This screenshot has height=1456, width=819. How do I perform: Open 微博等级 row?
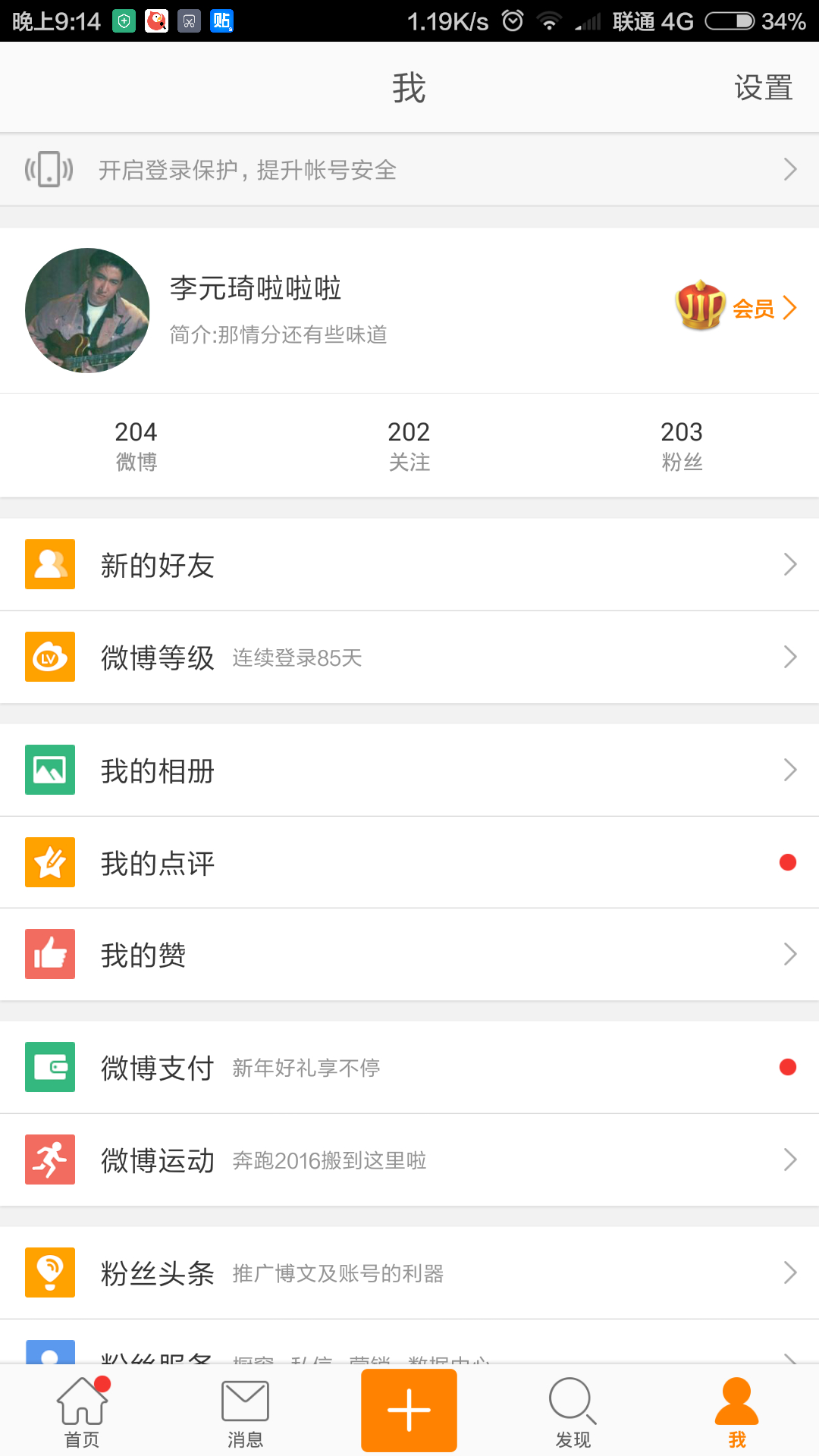point(409,657)
